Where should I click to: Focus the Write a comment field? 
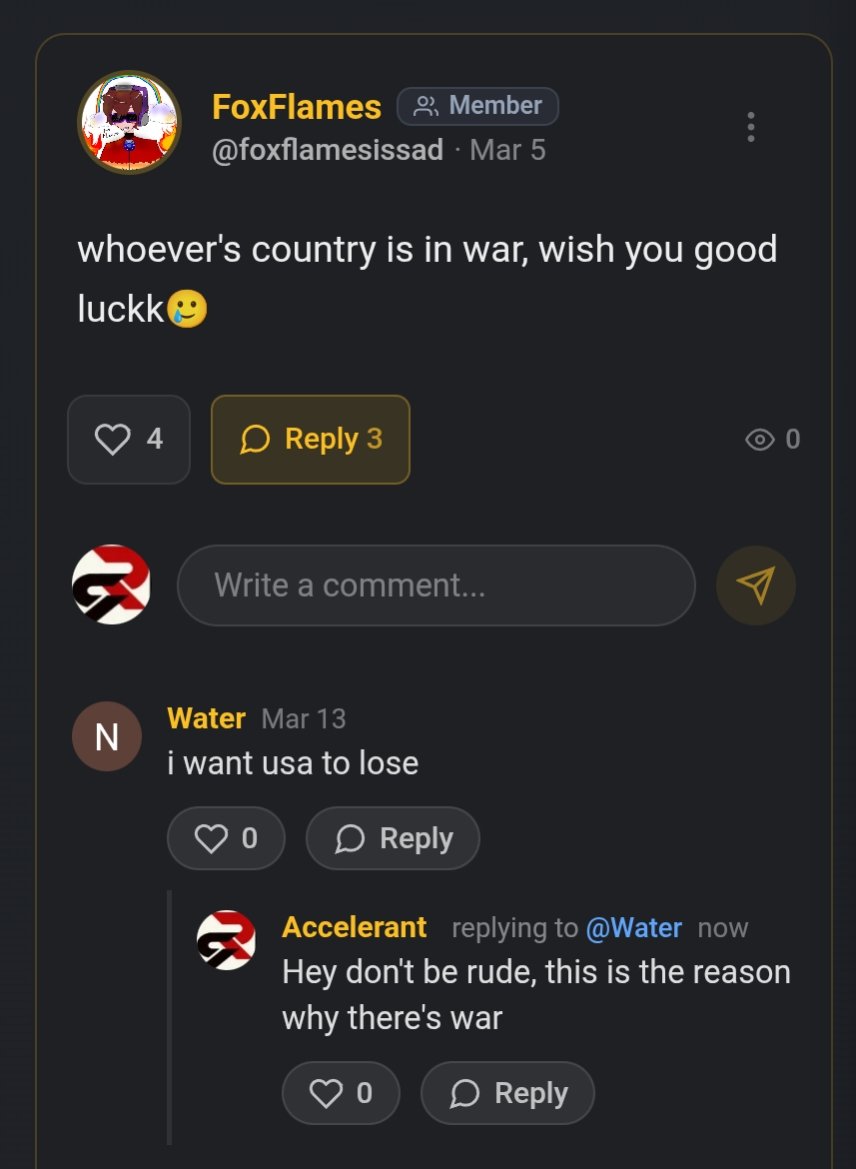tap(436, 585)
